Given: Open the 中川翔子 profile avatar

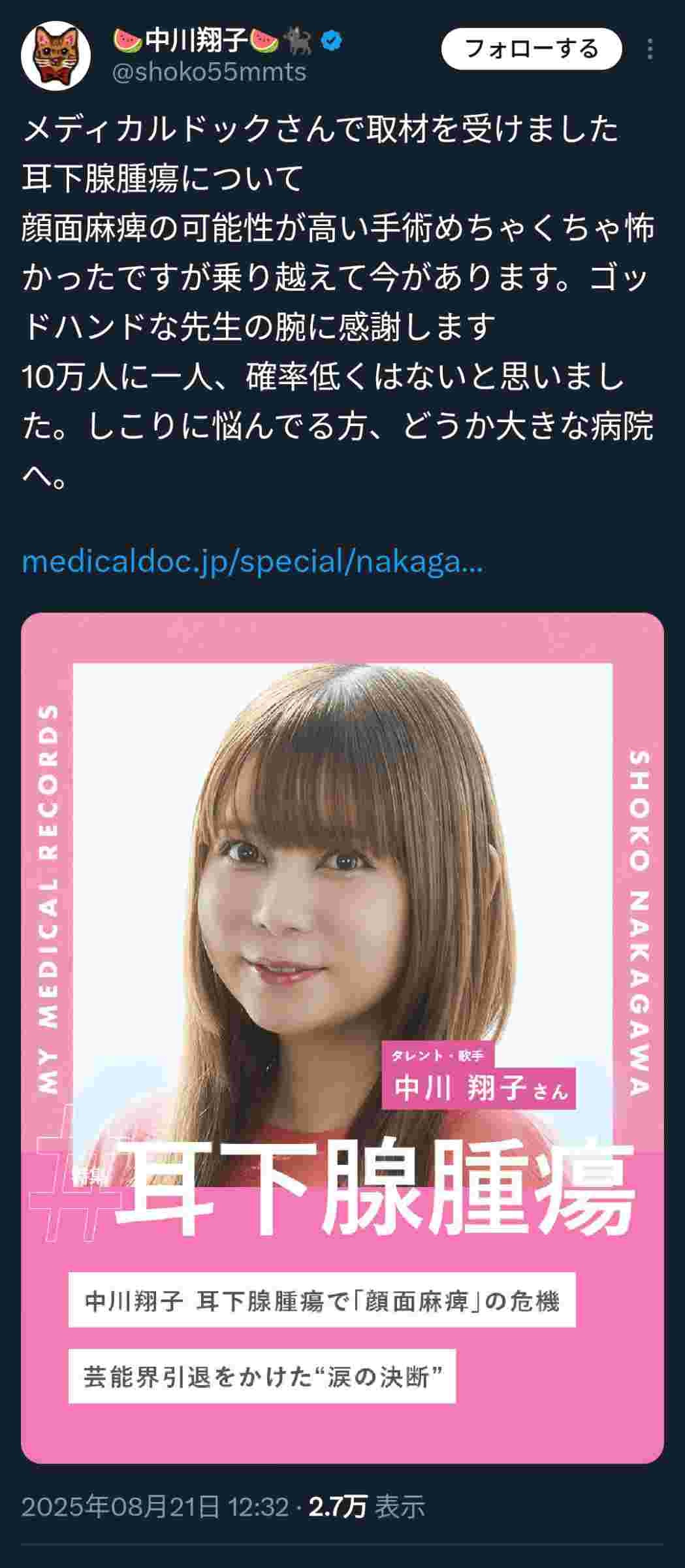Looking at the screenshot, I should (x=55, y=55).
